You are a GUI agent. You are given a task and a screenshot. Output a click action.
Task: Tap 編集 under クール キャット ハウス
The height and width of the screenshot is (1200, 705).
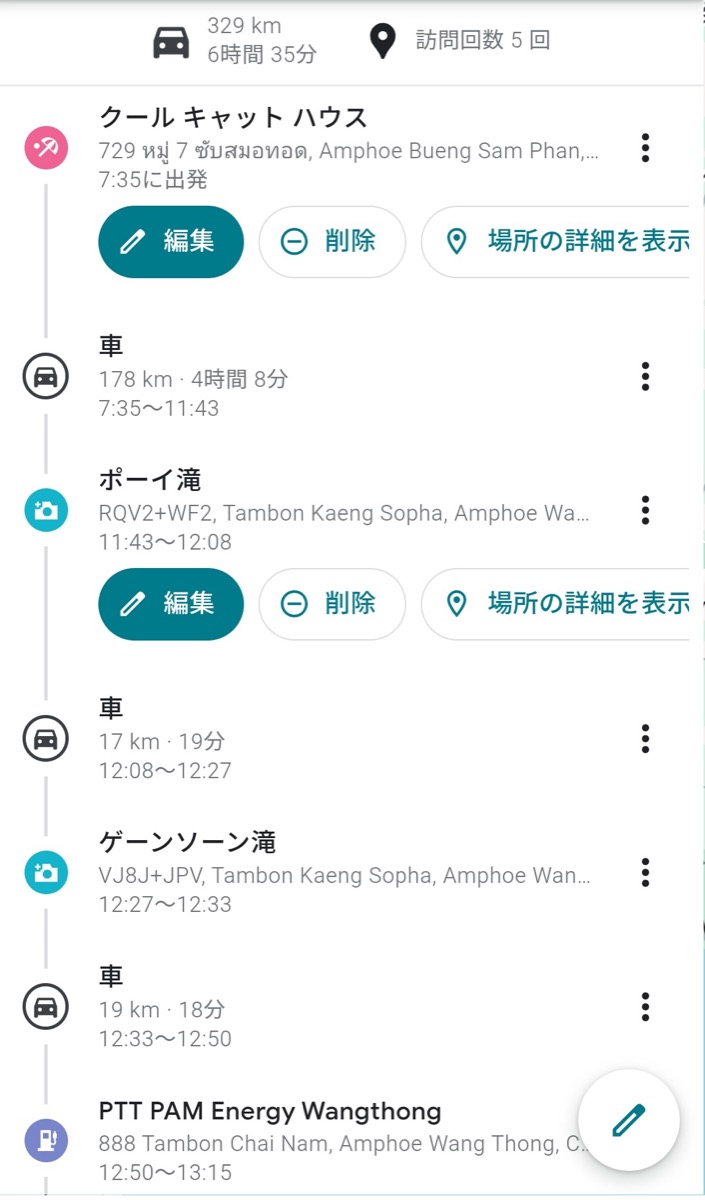click(171, 241)
